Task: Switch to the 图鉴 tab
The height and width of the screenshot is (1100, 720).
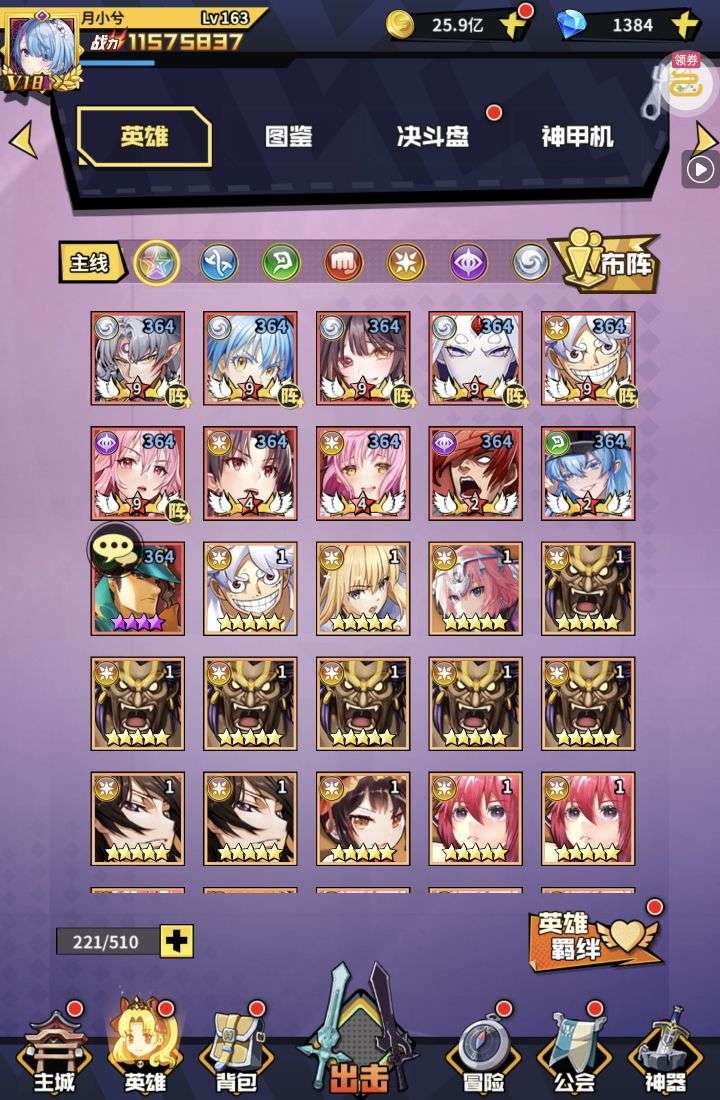Action: tap(288, 137)
